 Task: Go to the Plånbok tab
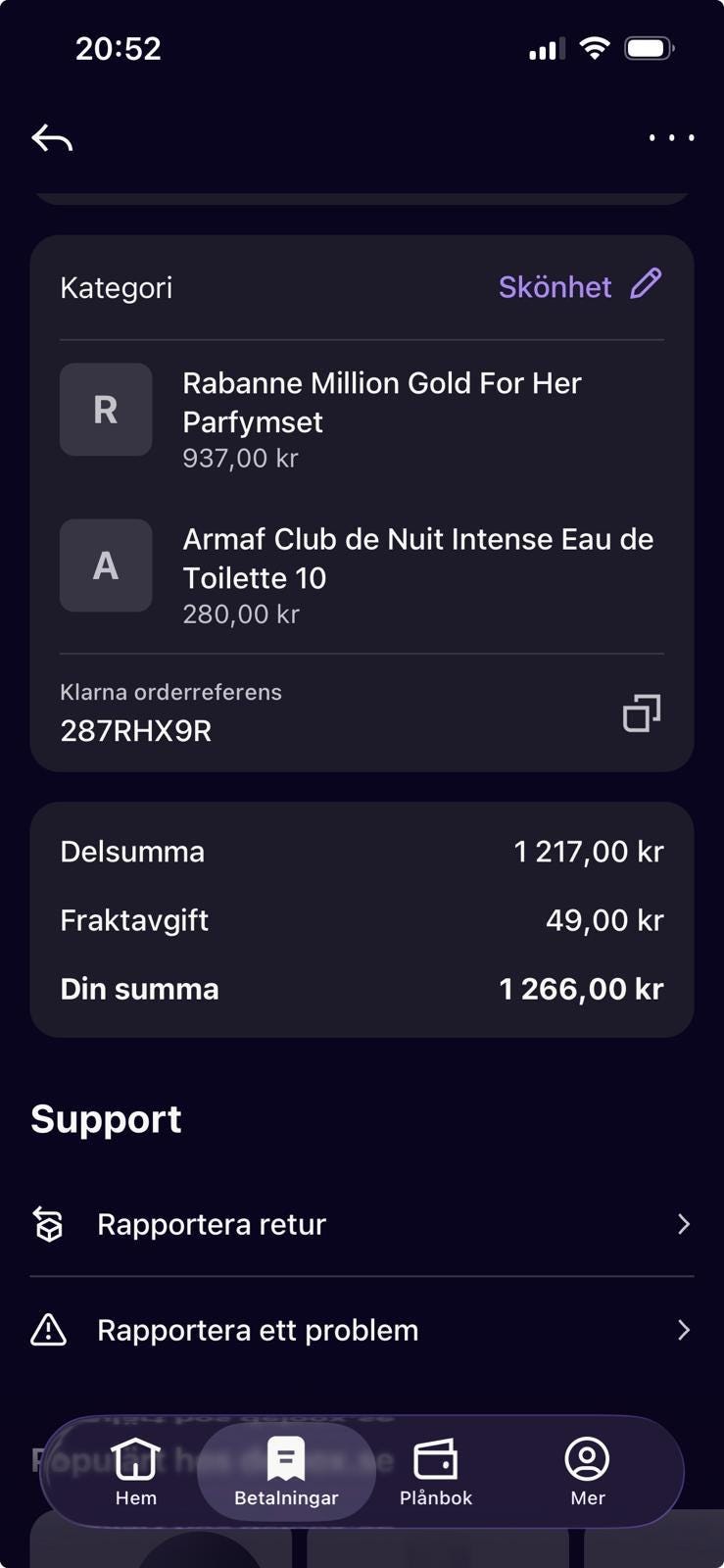pos(436,1472)
